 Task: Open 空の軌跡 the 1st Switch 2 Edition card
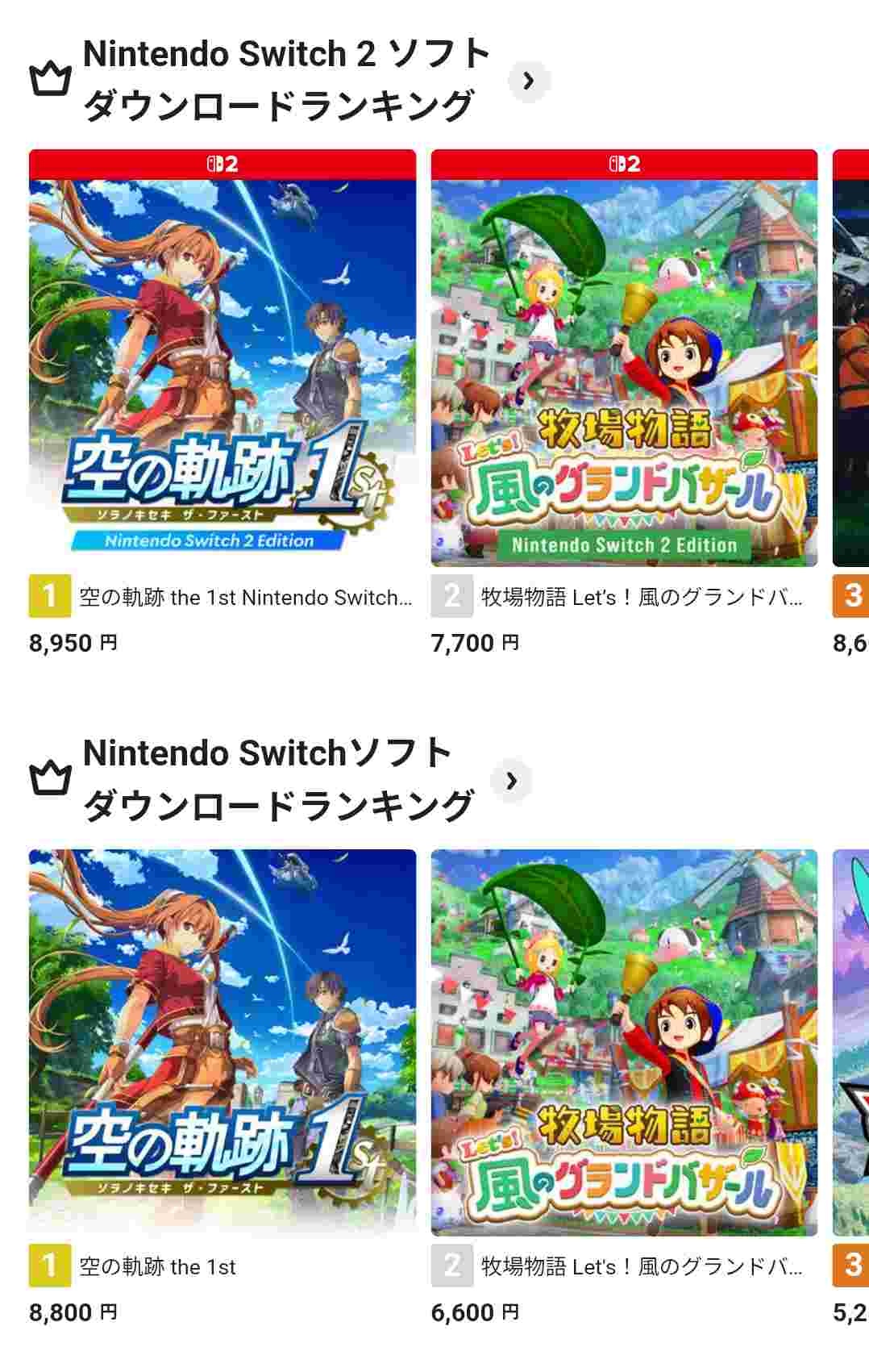point(222,371)
